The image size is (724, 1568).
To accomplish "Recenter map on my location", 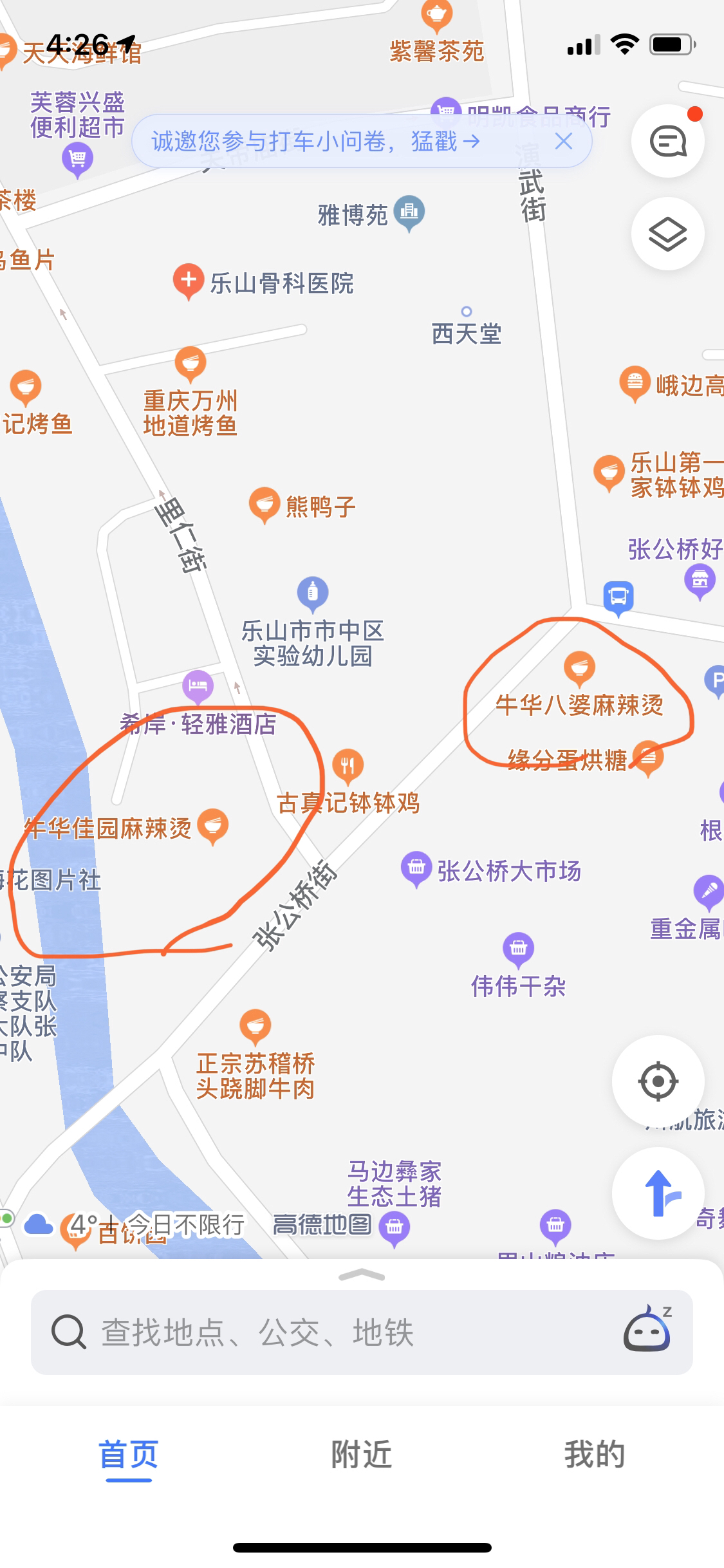I will [x=658, y=1081].
